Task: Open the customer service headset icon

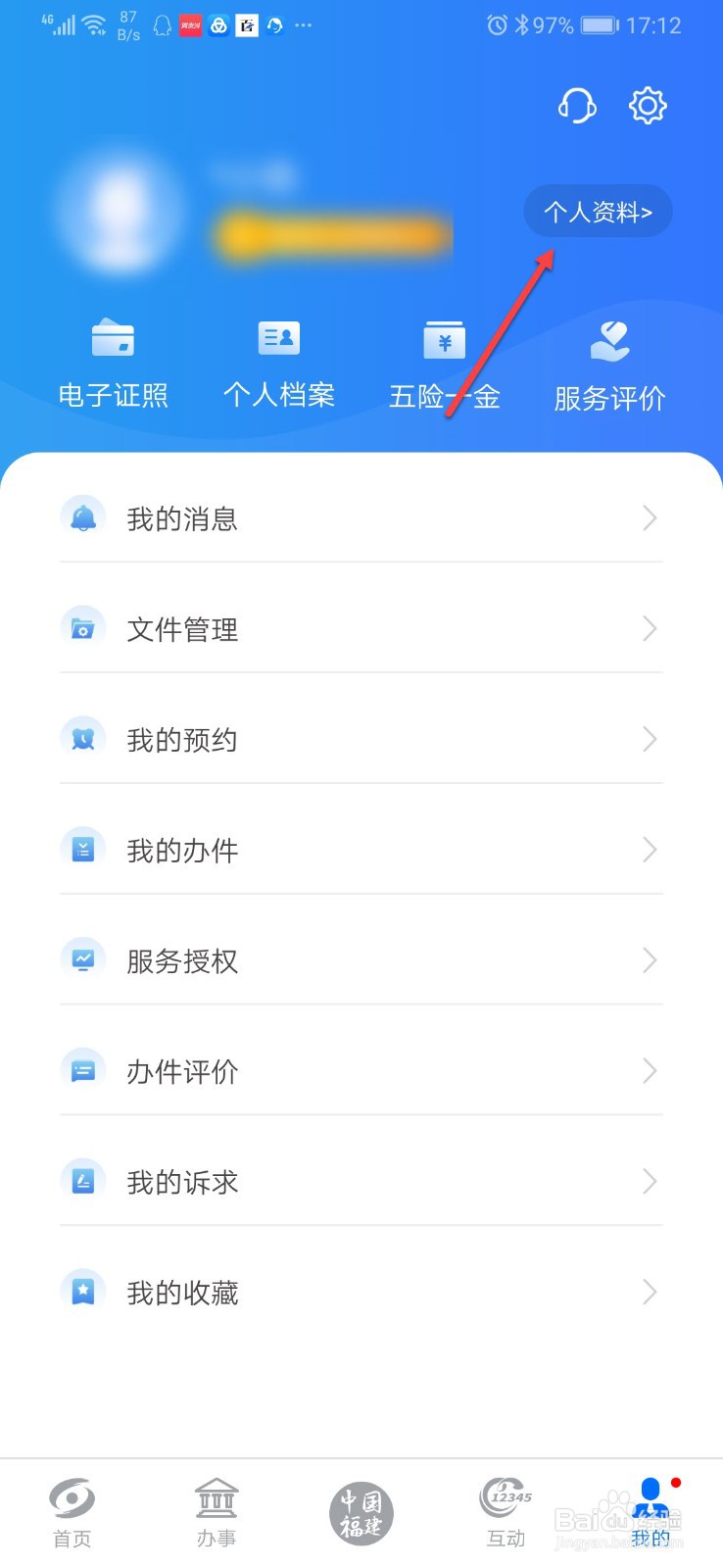Action: (x=576, y=106)
